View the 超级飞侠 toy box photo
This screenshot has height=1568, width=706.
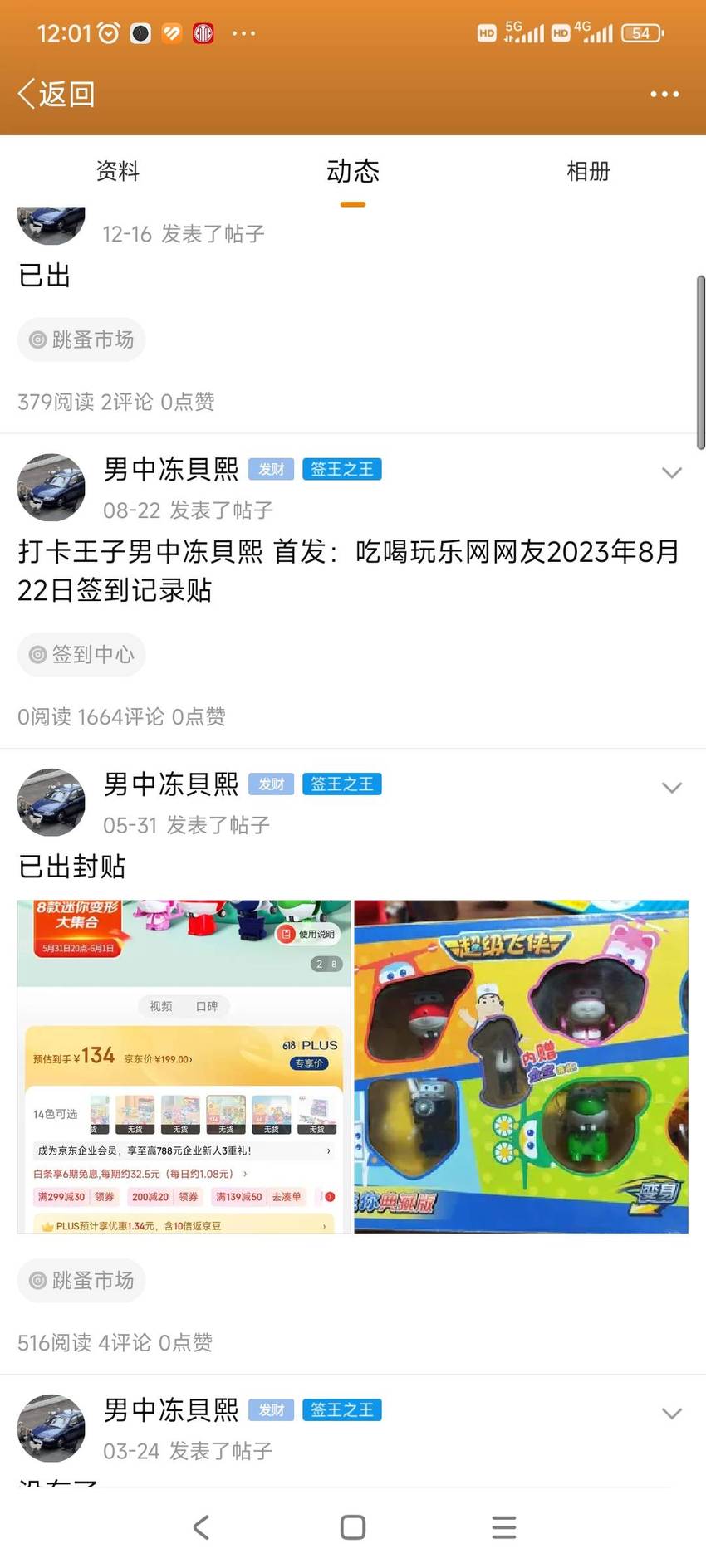click(521, 1067)
